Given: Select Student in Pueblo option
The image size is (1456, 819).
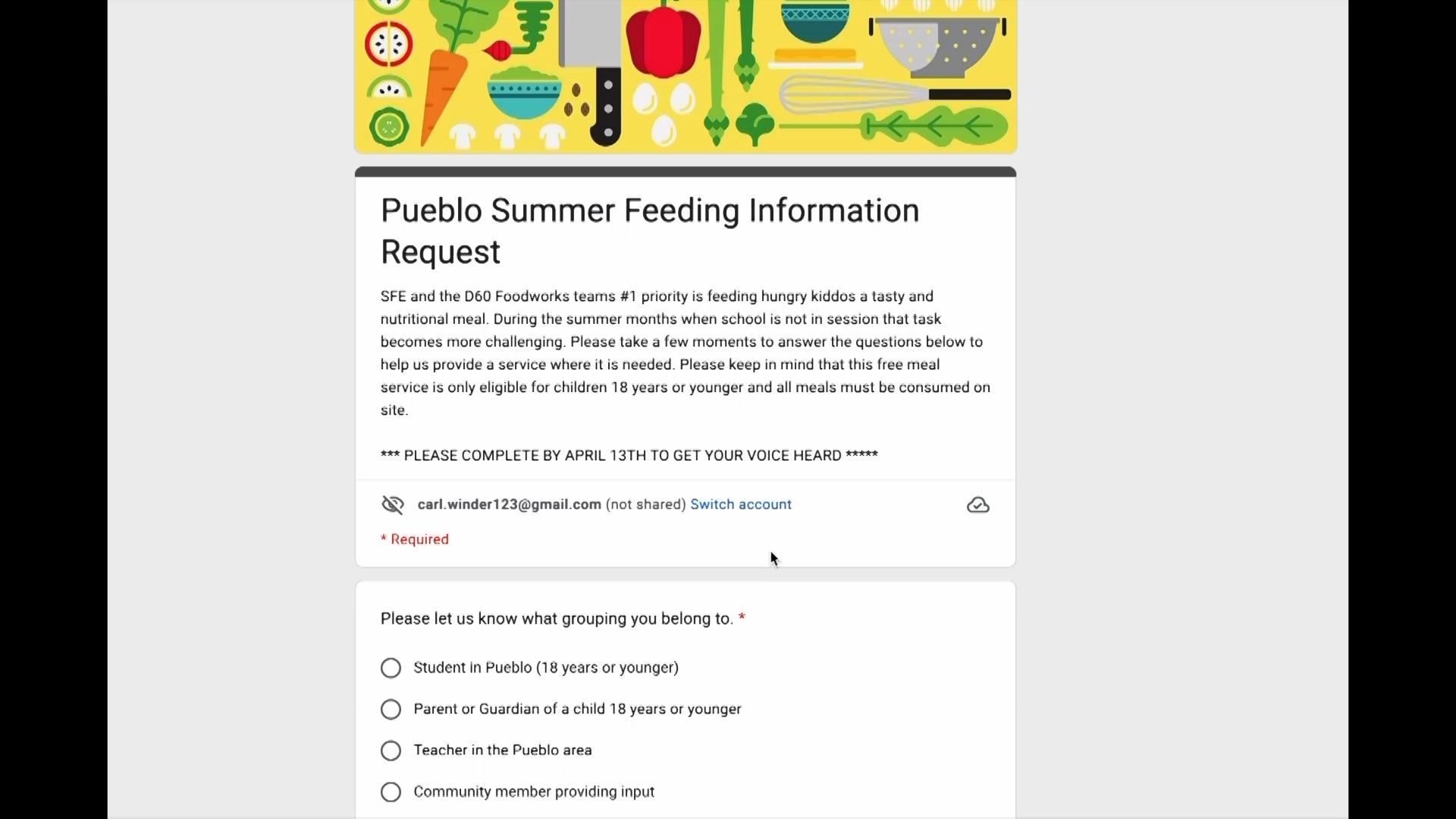Looking at the screenshot, I should point(391,668).
